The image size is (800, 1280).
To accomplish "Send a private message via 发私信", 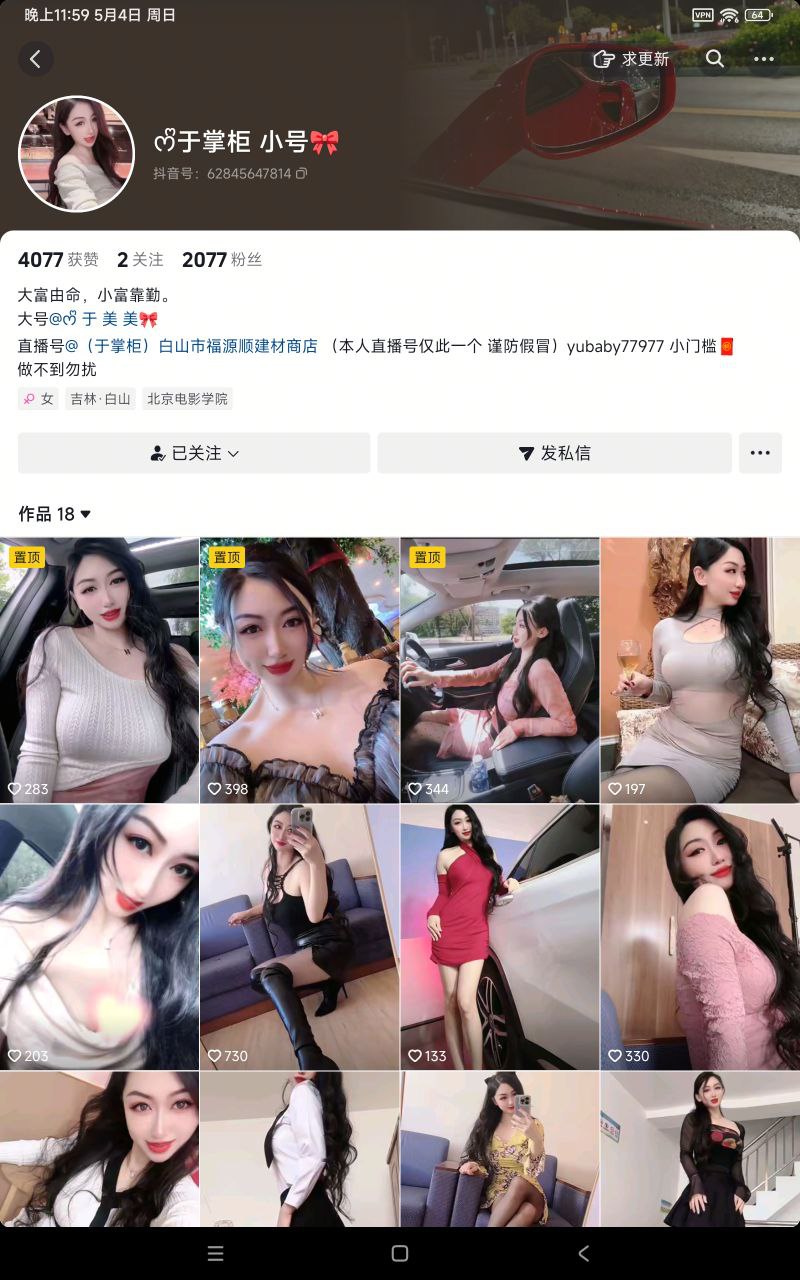I will click(554, 453).
